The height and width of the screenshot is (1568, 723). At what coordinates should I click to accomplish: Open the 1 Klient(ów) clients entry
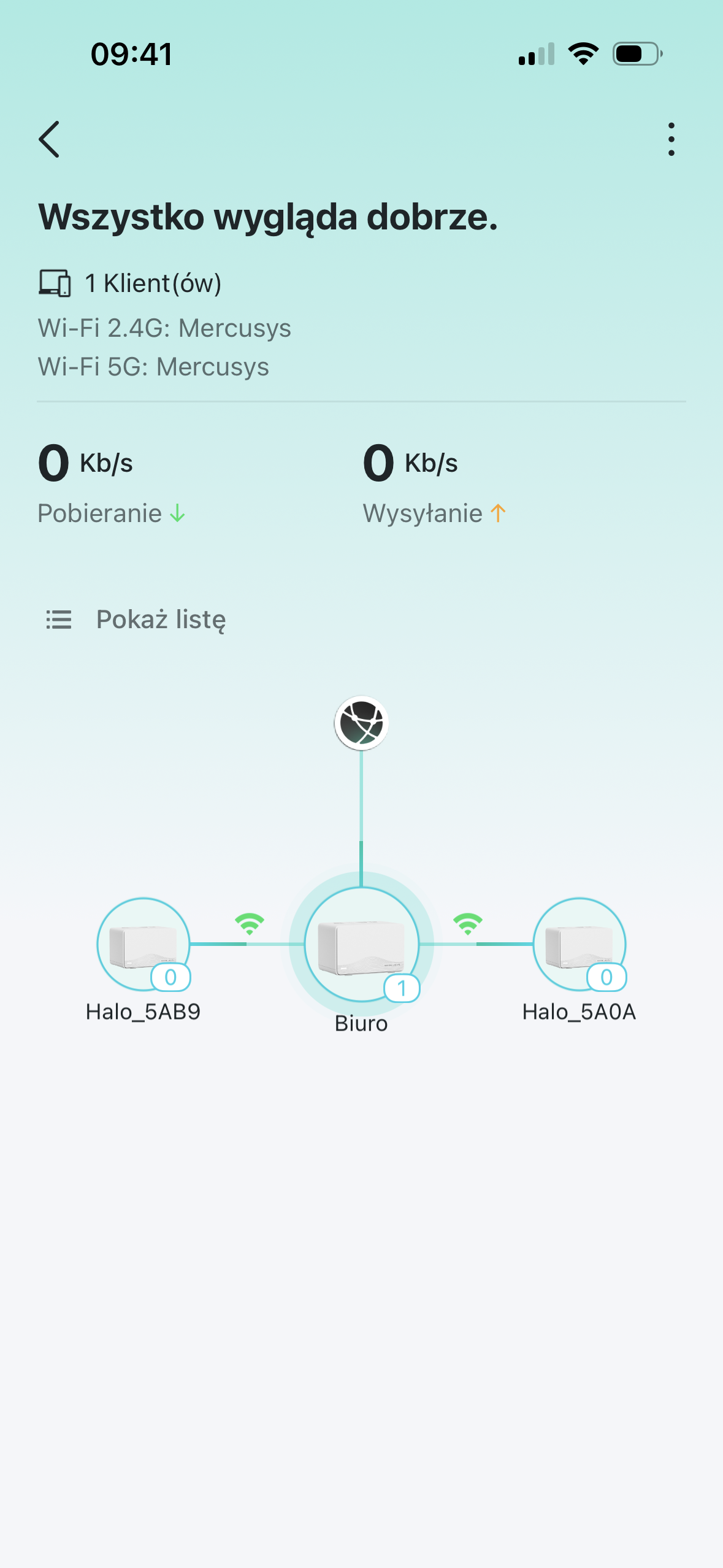coord(130,283)
